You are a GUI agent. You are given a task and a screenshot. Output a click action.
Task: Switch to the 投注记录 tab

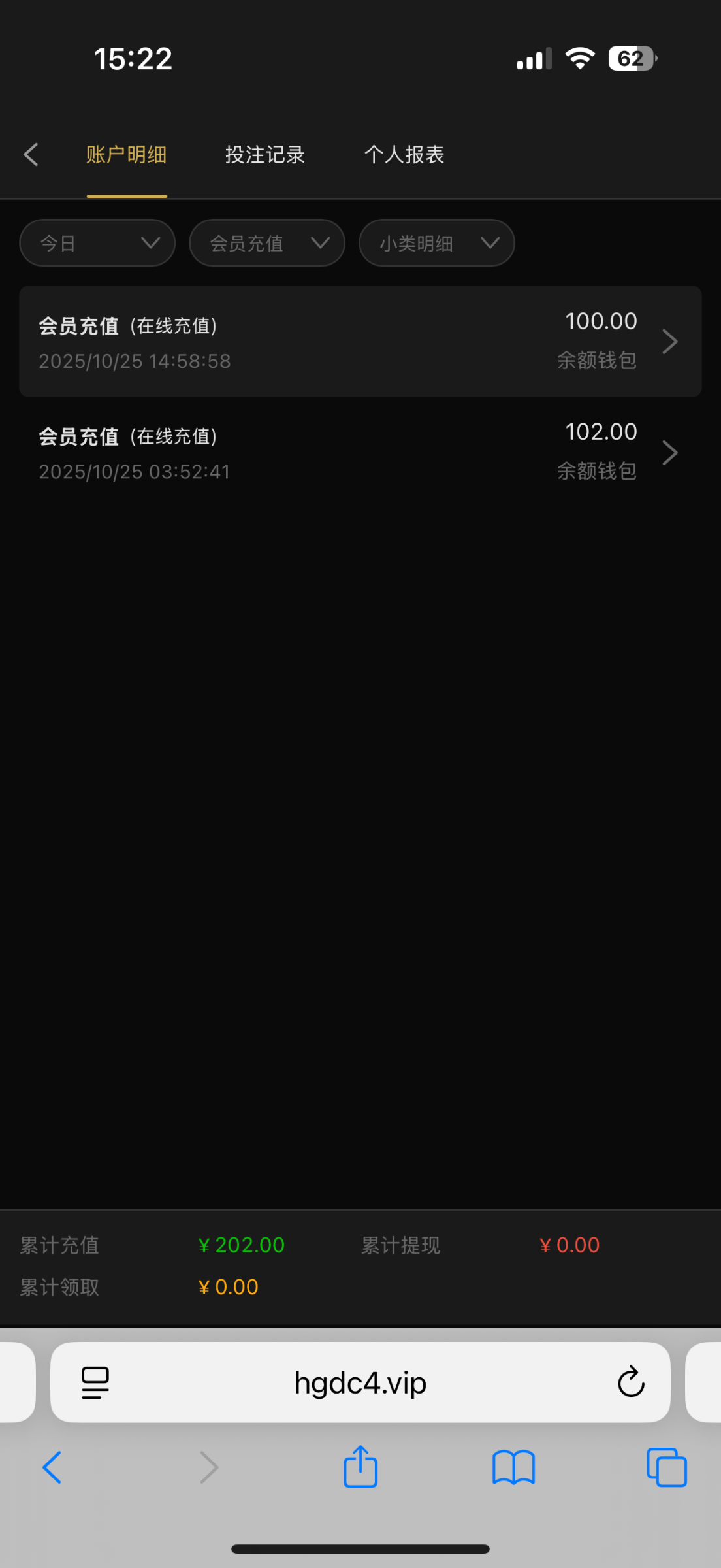(264, 154)
